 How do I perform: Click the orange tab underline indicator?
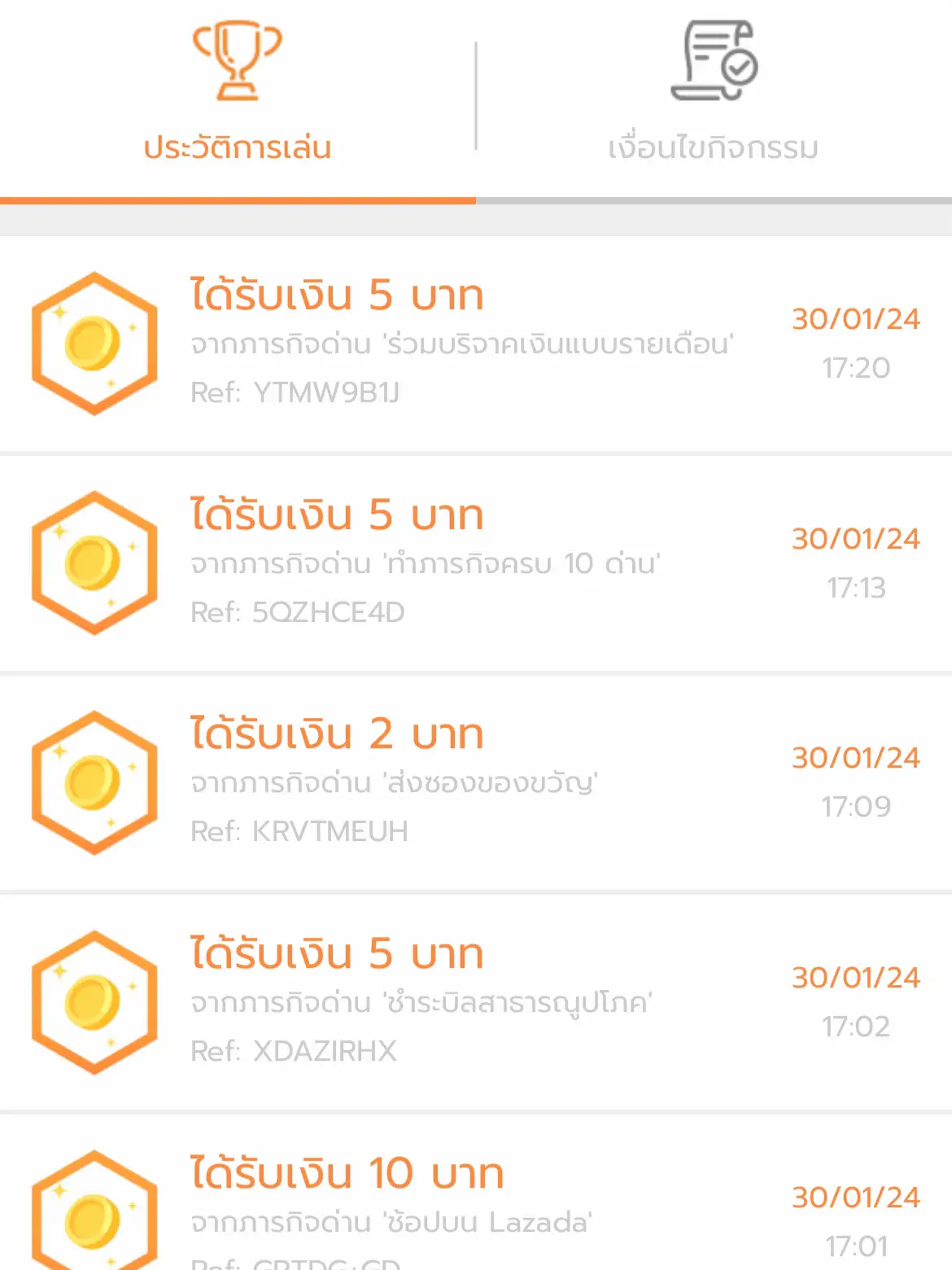coord(238,198)
